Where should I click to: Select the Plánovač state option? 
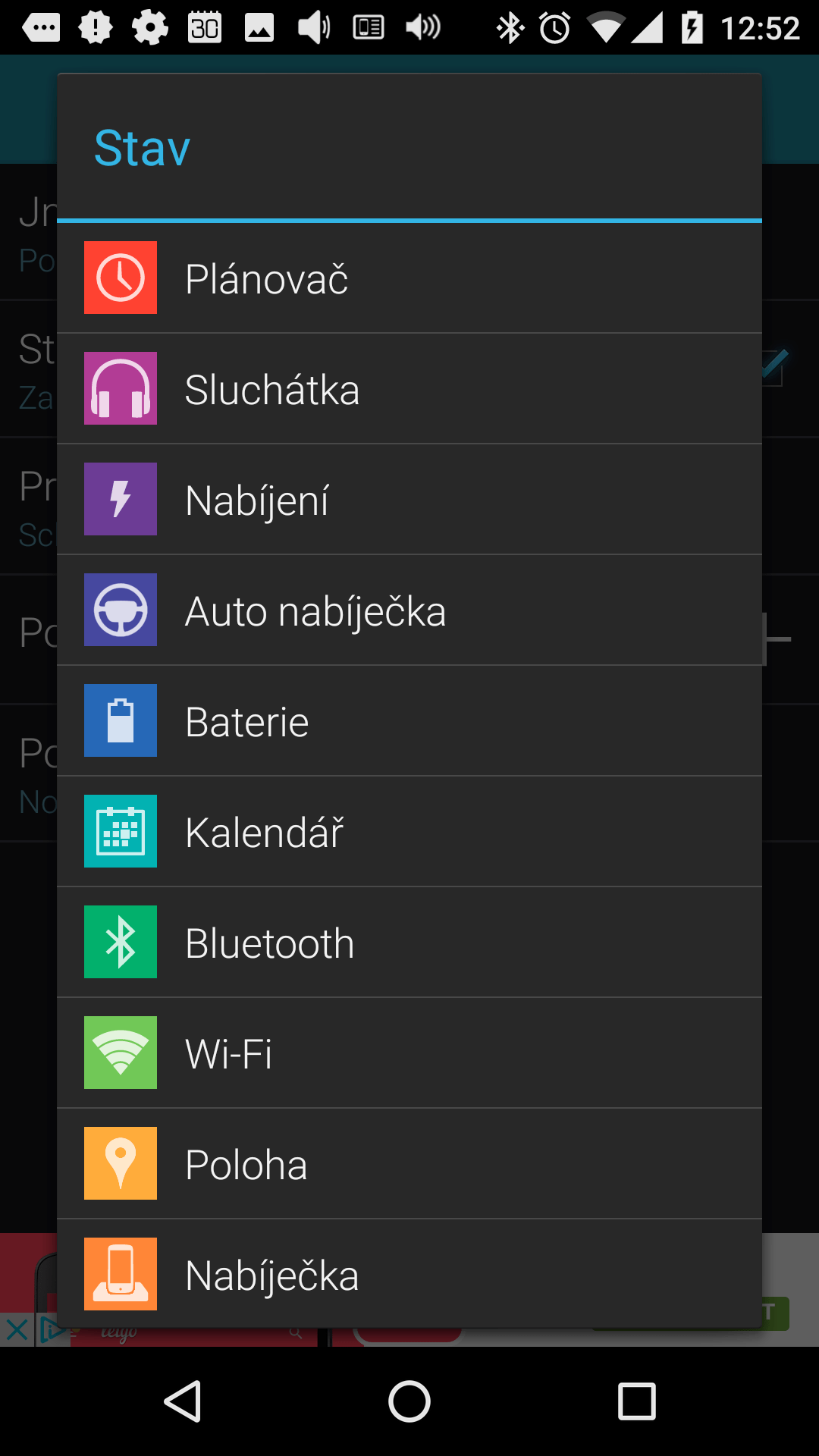coord(409,278)
